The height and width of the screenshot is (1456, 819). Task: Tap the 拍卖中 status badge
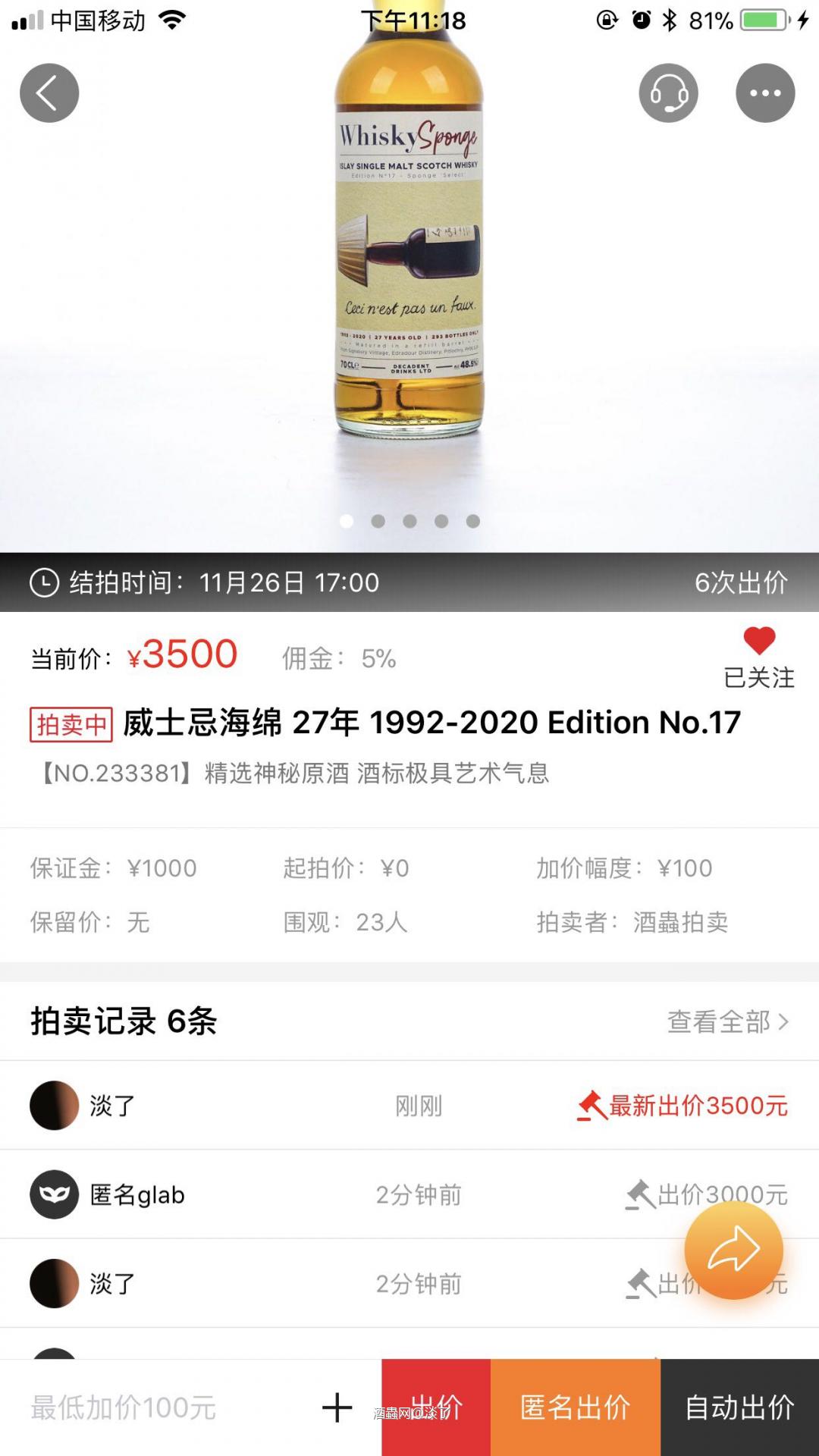tap(71, 724)
